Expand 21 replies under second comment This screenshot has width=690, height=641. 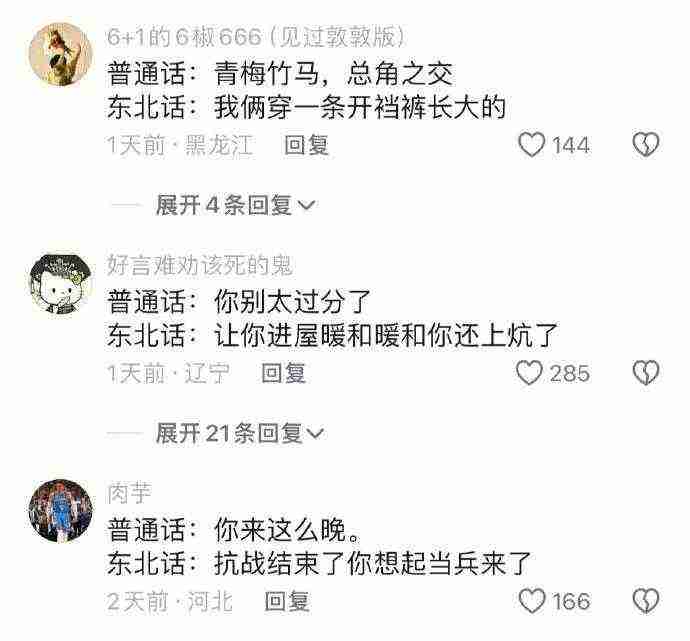tap(240, 433)
